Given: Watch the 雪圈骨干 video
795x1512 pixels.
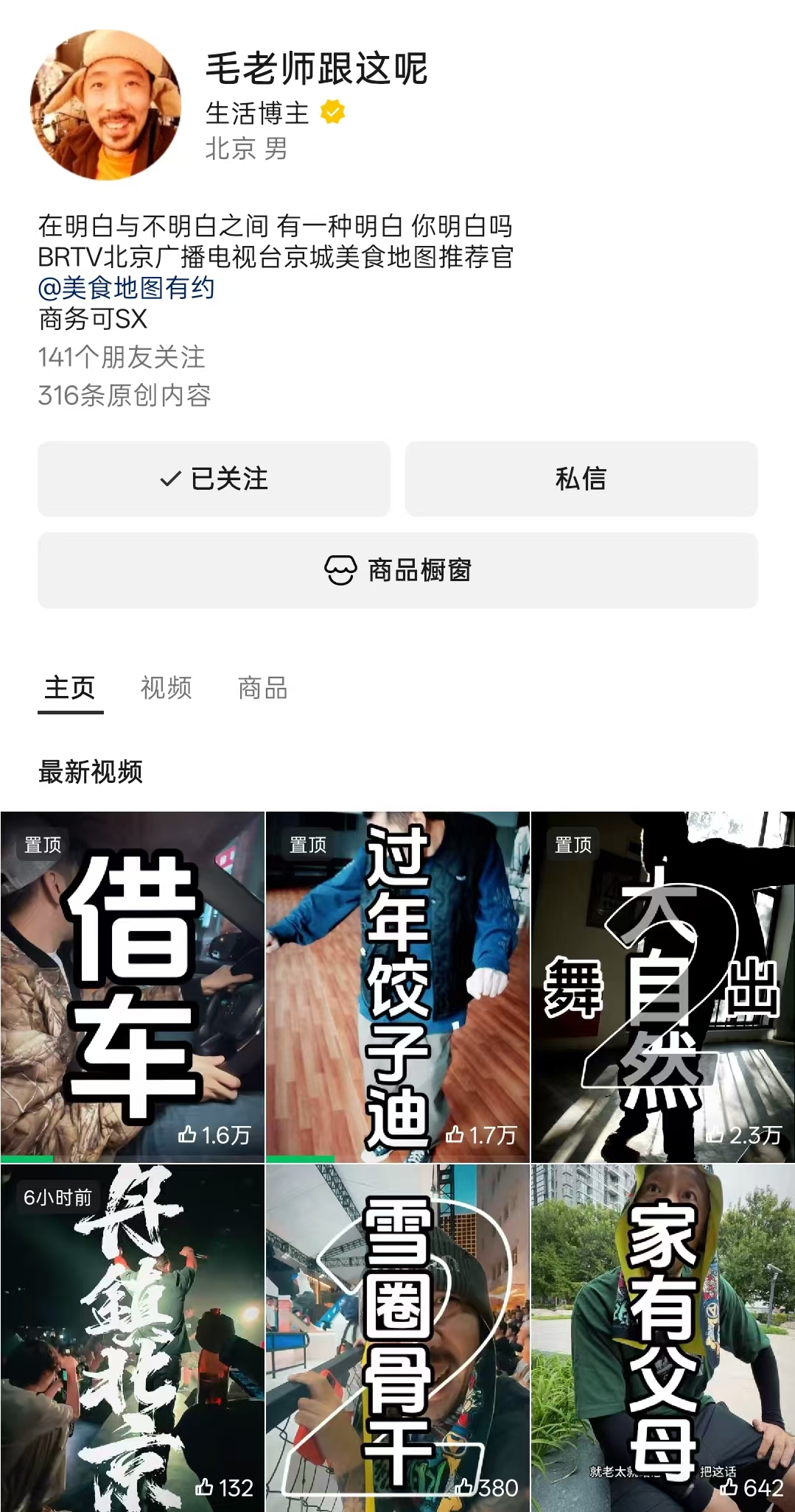Looking at the screenshot, I should [x=398, y=1337].
